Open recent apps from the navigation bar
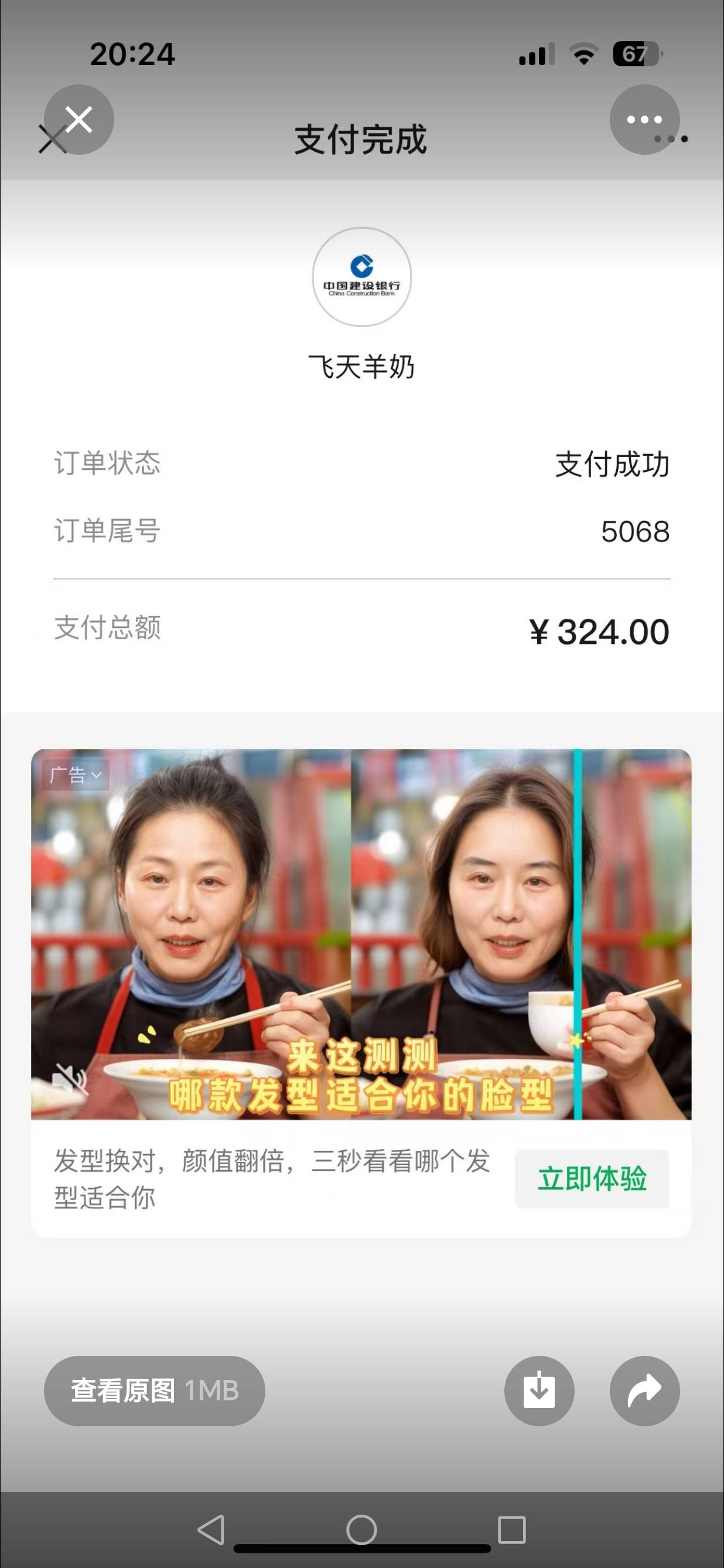 tap(512, 1530)
